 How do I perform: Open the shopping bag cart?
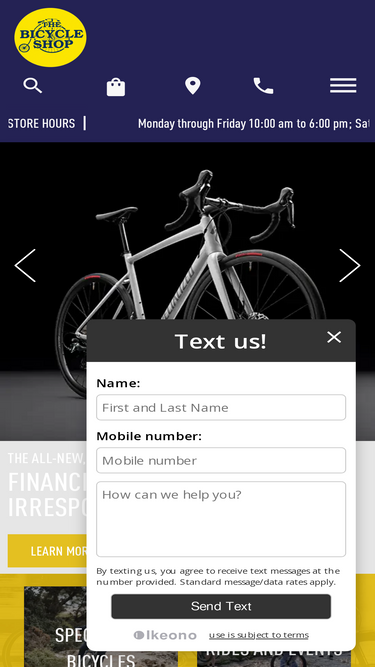coord(116,87)
